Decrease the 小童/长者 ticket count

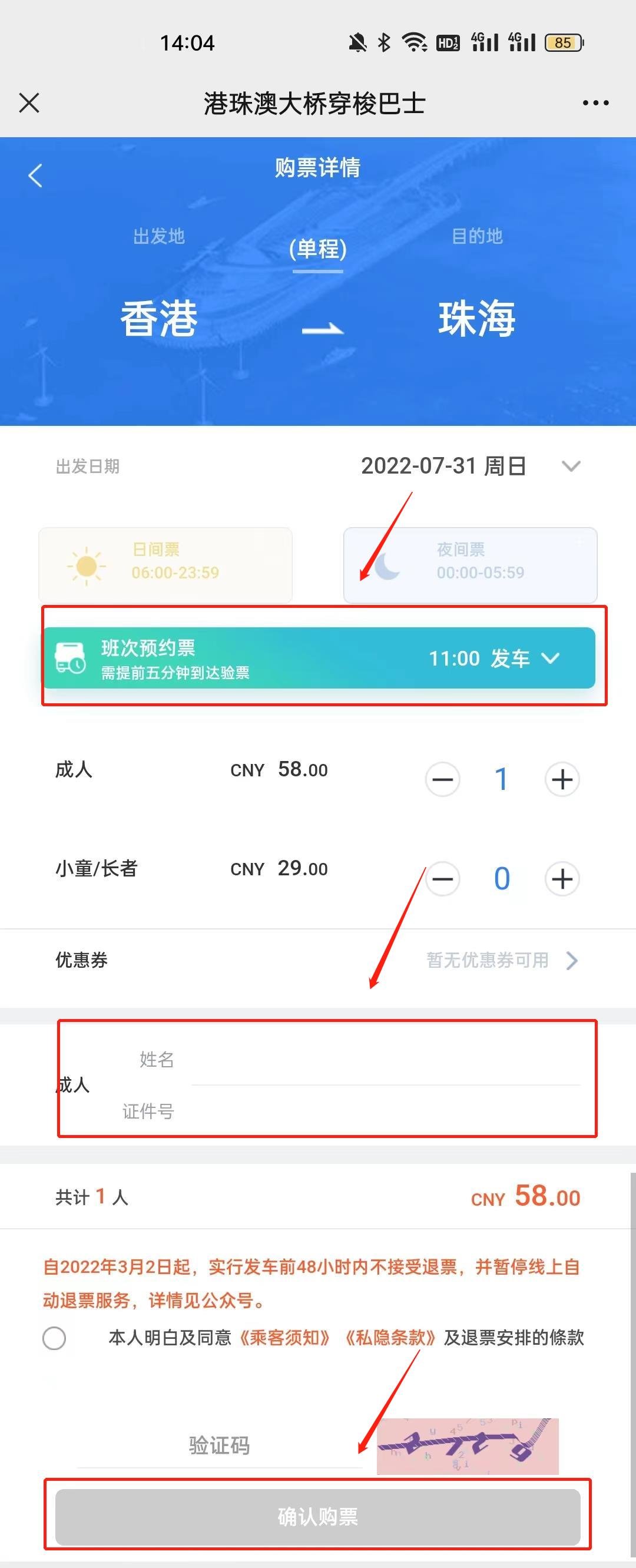coord(442,878)
